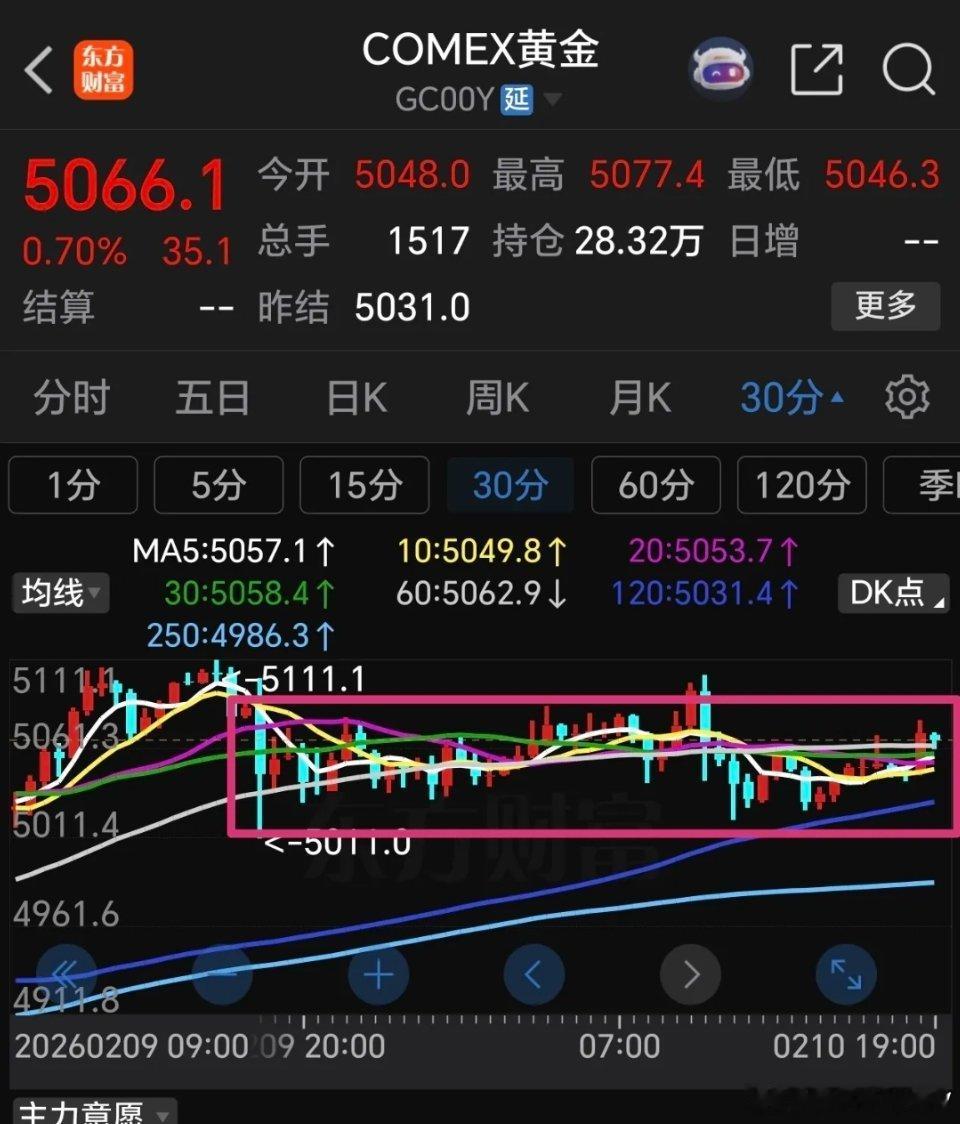Pan the chart right with the arrow
The height and width of the screenshot is (1124, 960).
(690, 973)
